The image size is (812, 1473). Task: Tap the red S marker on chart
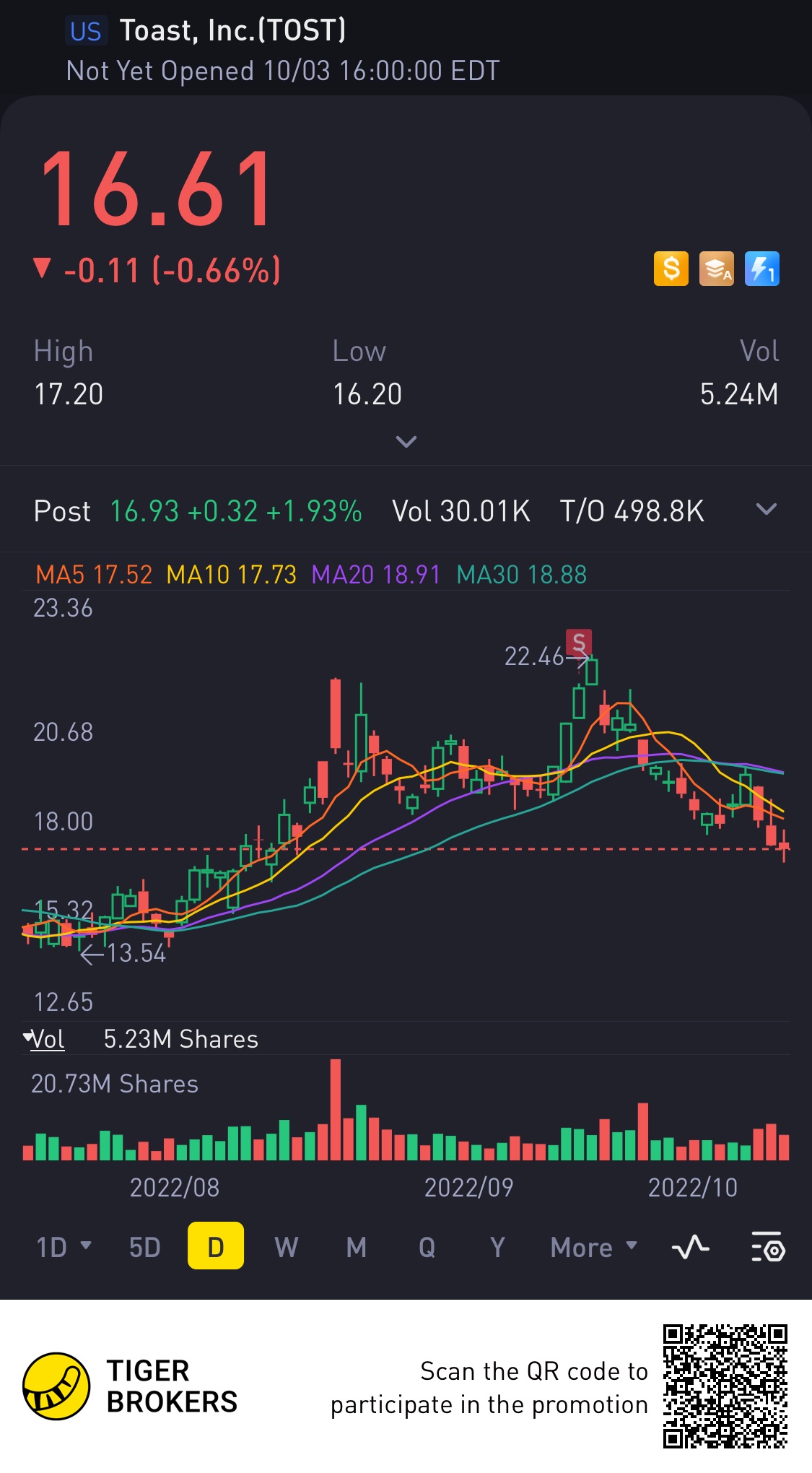[579, 641]
